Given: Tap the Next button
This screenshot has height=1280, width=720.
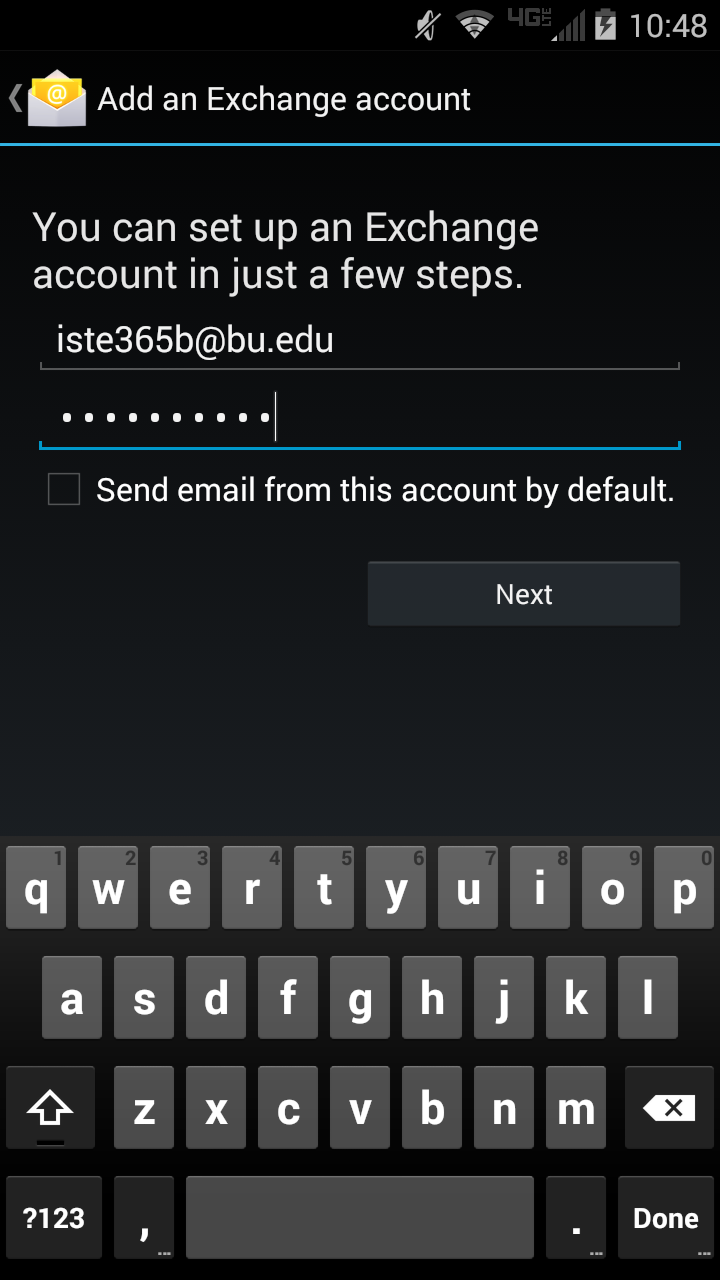Looking at the screenshot, I should click(x=524, y=594).
